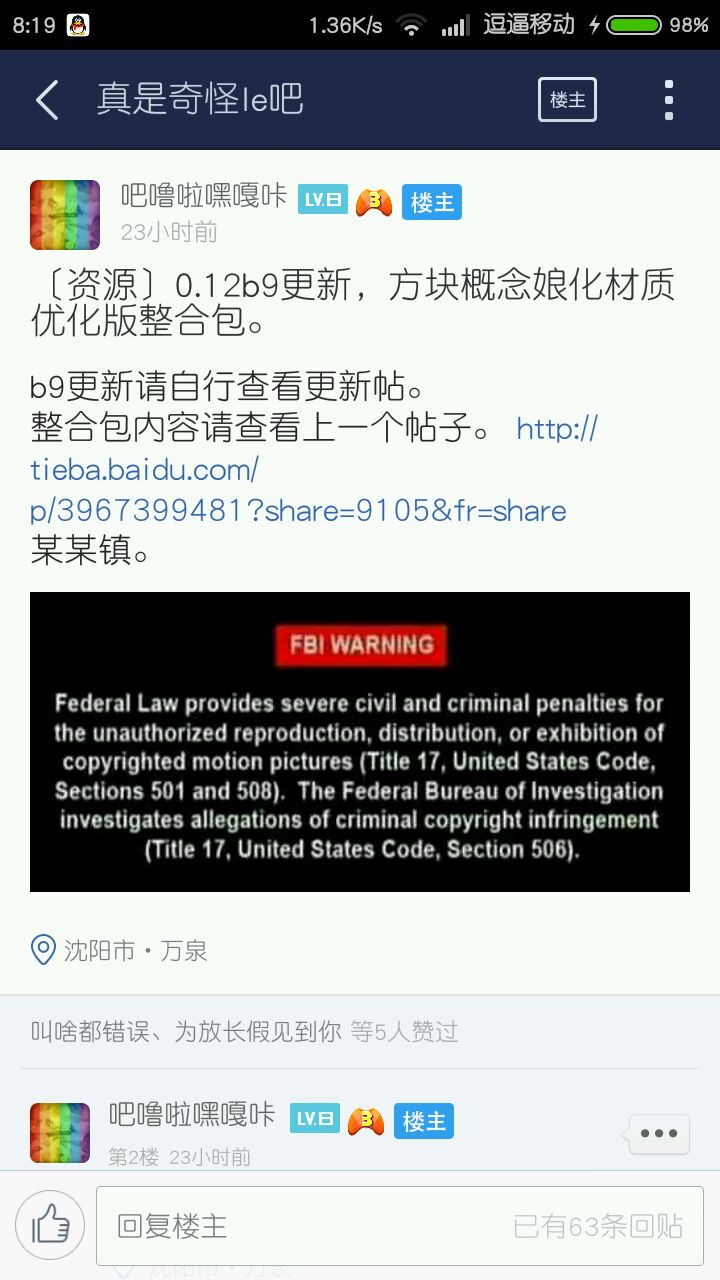Toggle the 楼主 only filter
The image size is (720, 1280).
(x=567, y=100)
